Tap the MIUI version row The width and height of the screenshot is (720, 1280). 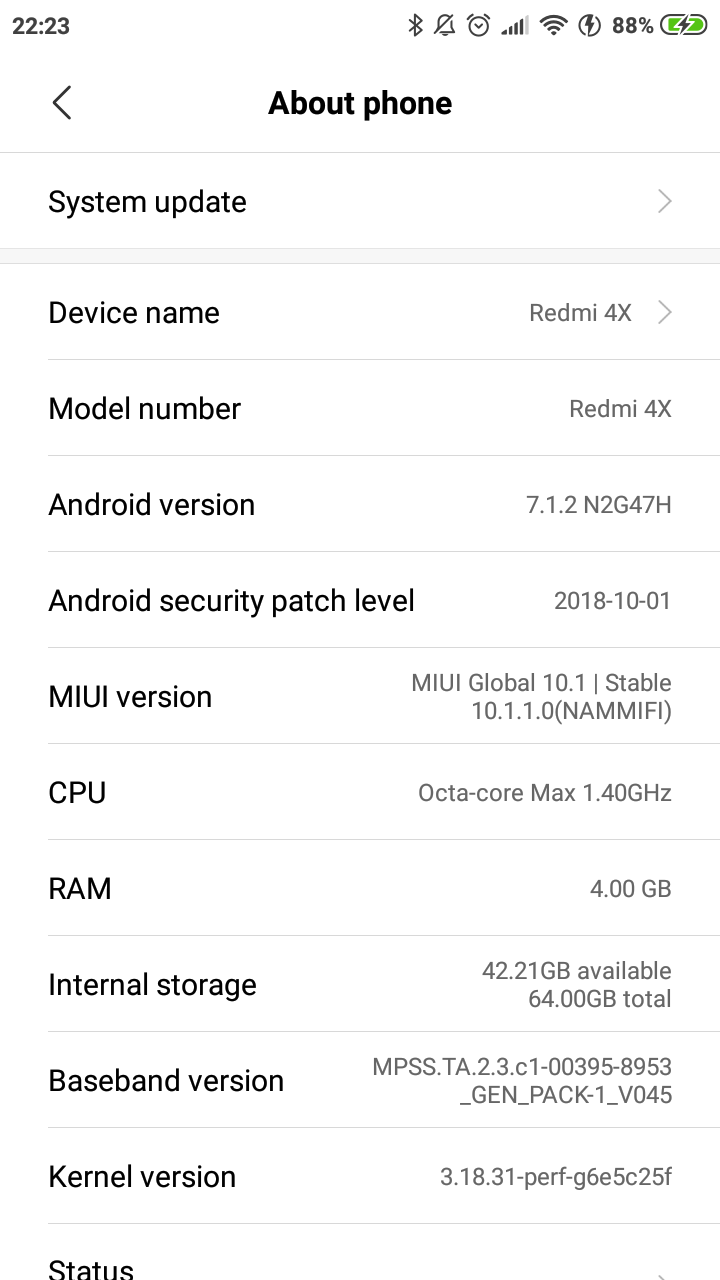[x=360, y=696]
